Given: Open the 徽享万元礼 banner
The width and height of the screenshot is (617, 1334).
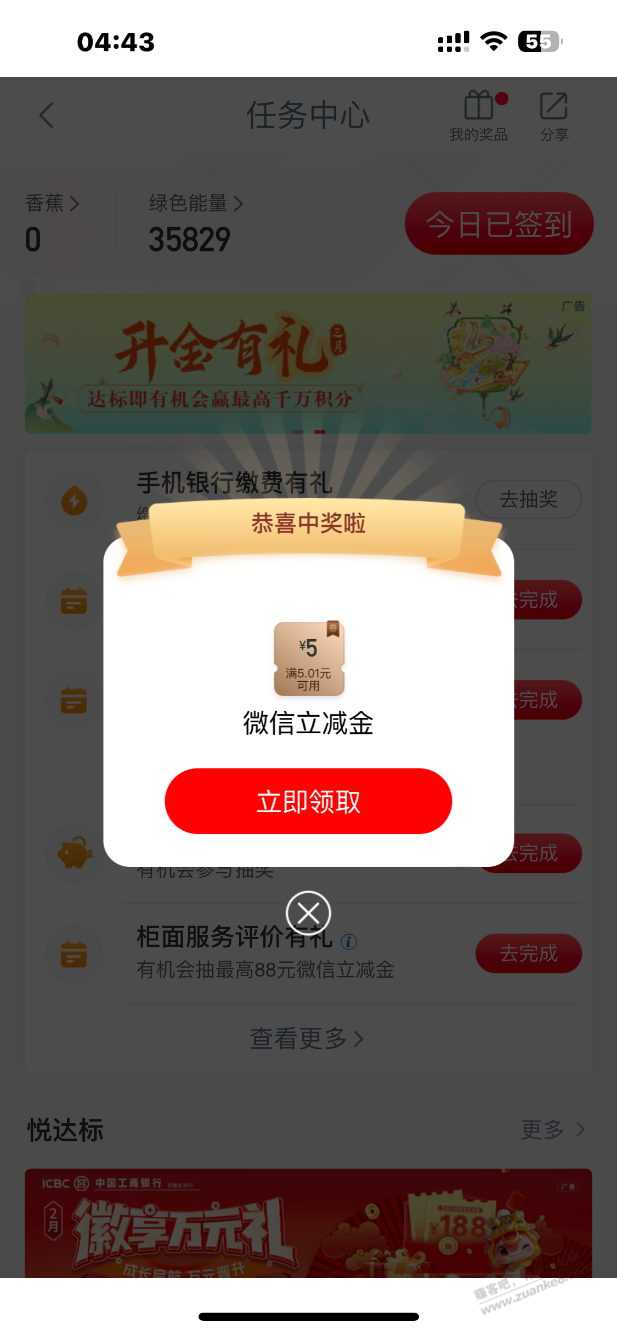Looking at the screenshot, I should click(308, 1223).
